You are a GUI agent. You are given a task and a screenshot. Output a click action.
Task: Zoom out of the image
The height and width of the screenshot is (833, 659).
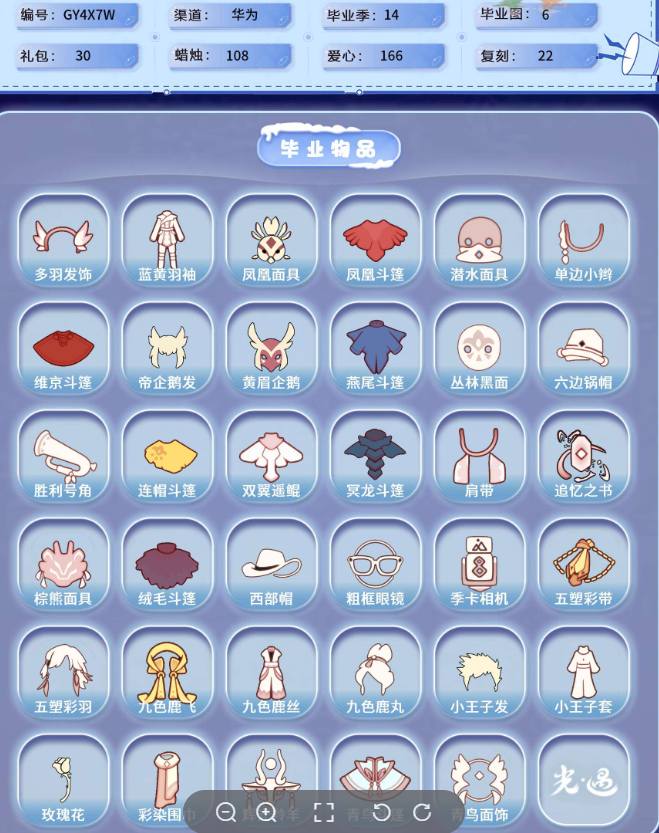click(x=226, y=812)
